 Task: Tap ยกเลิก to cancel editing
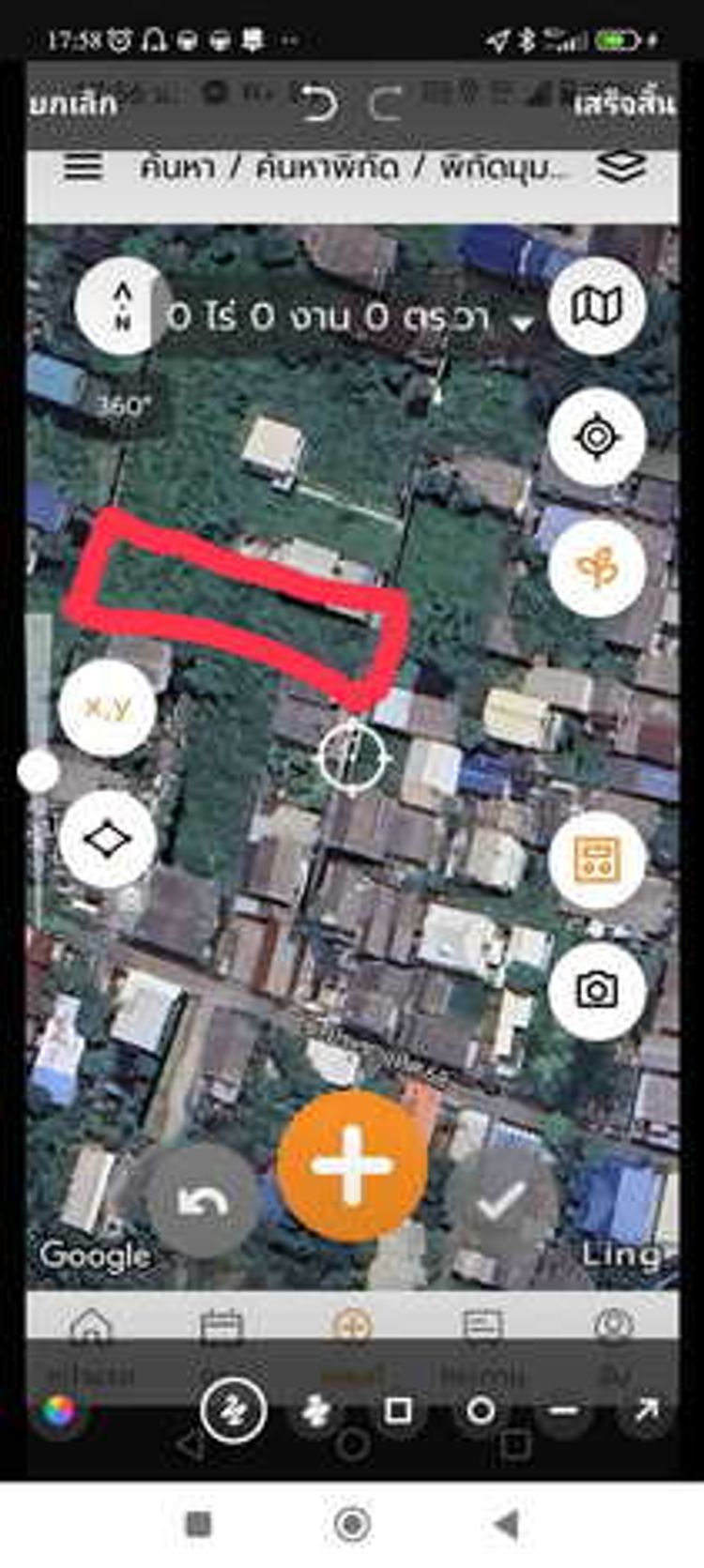click(x=74, y=103)
